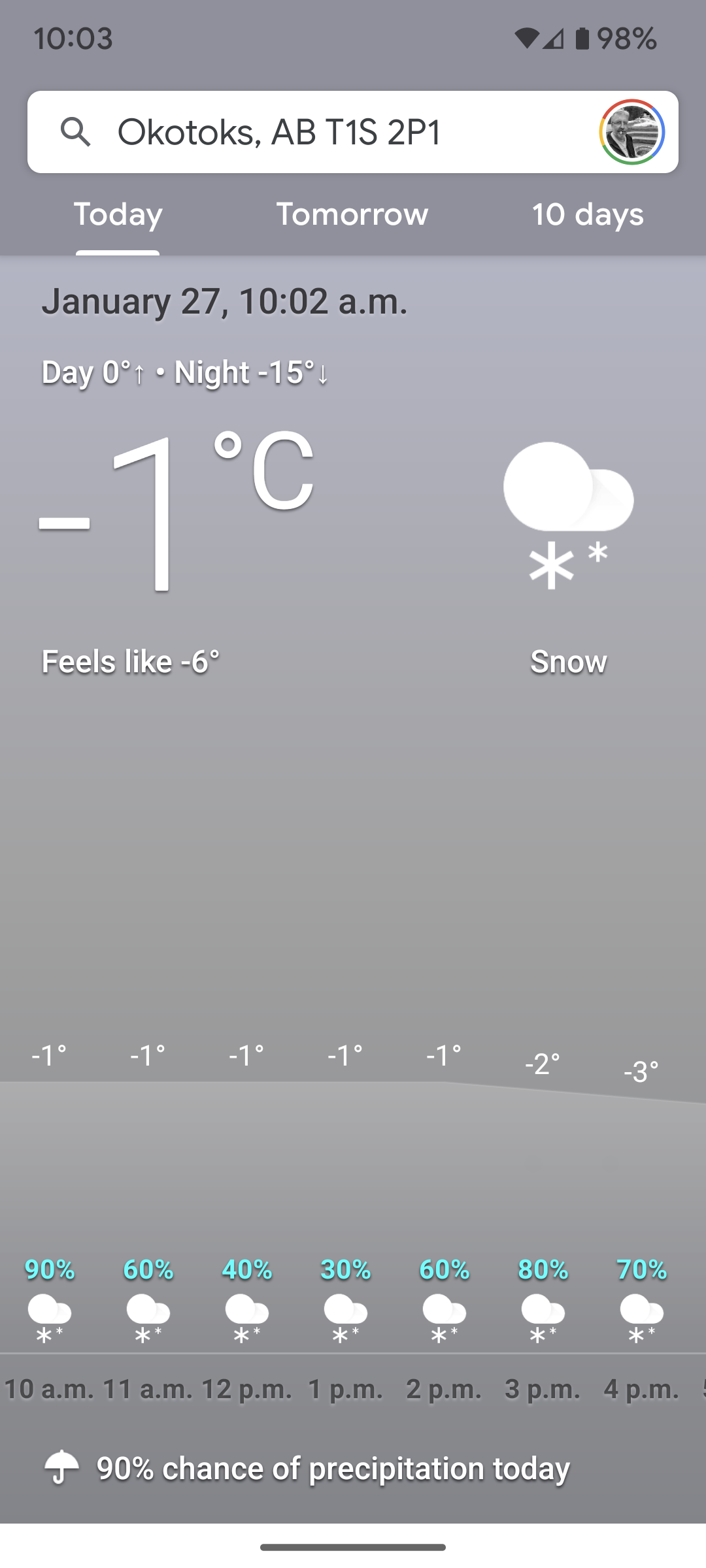Select the Today tab
The image size is (706, 1568).
click(118, 215)
